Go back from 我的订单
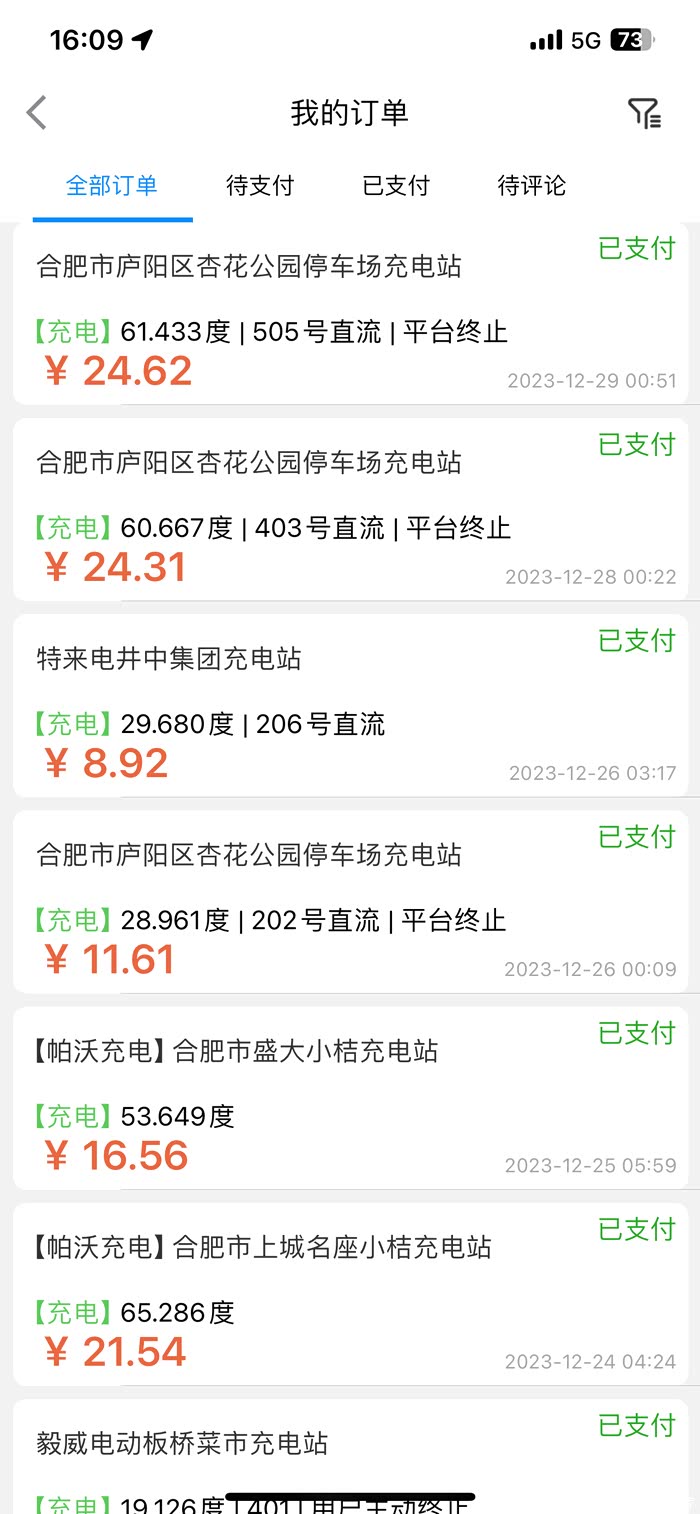Screen dimensions: 700x1514 tap(37, 113)
